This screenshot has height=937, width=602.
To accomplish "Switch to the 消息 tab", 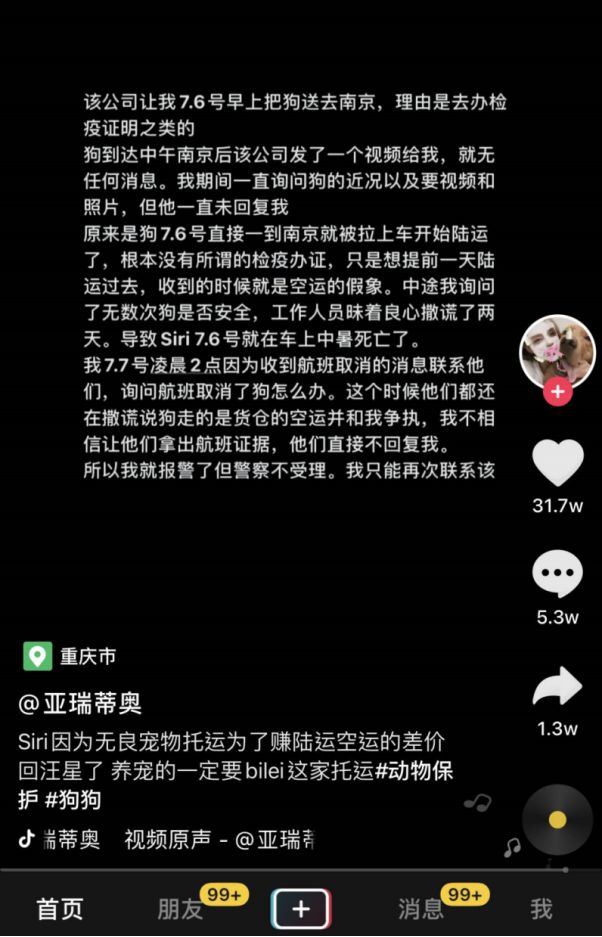I will (421, 909).
